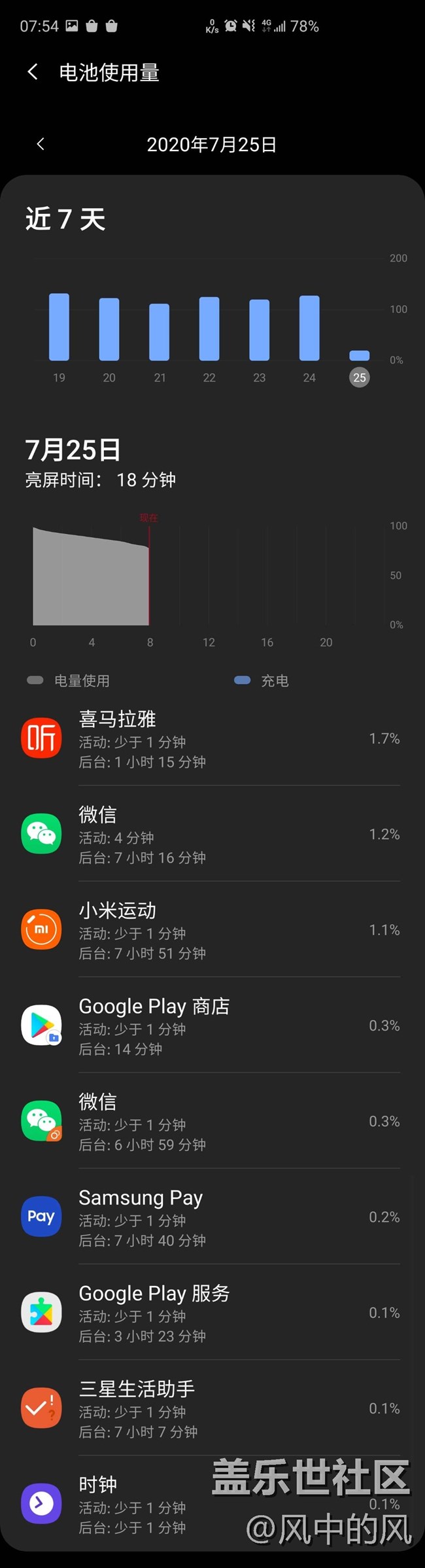Select the bar for day 20
Viewport: 425px width, 1568px height.
(x=109, y=329)
